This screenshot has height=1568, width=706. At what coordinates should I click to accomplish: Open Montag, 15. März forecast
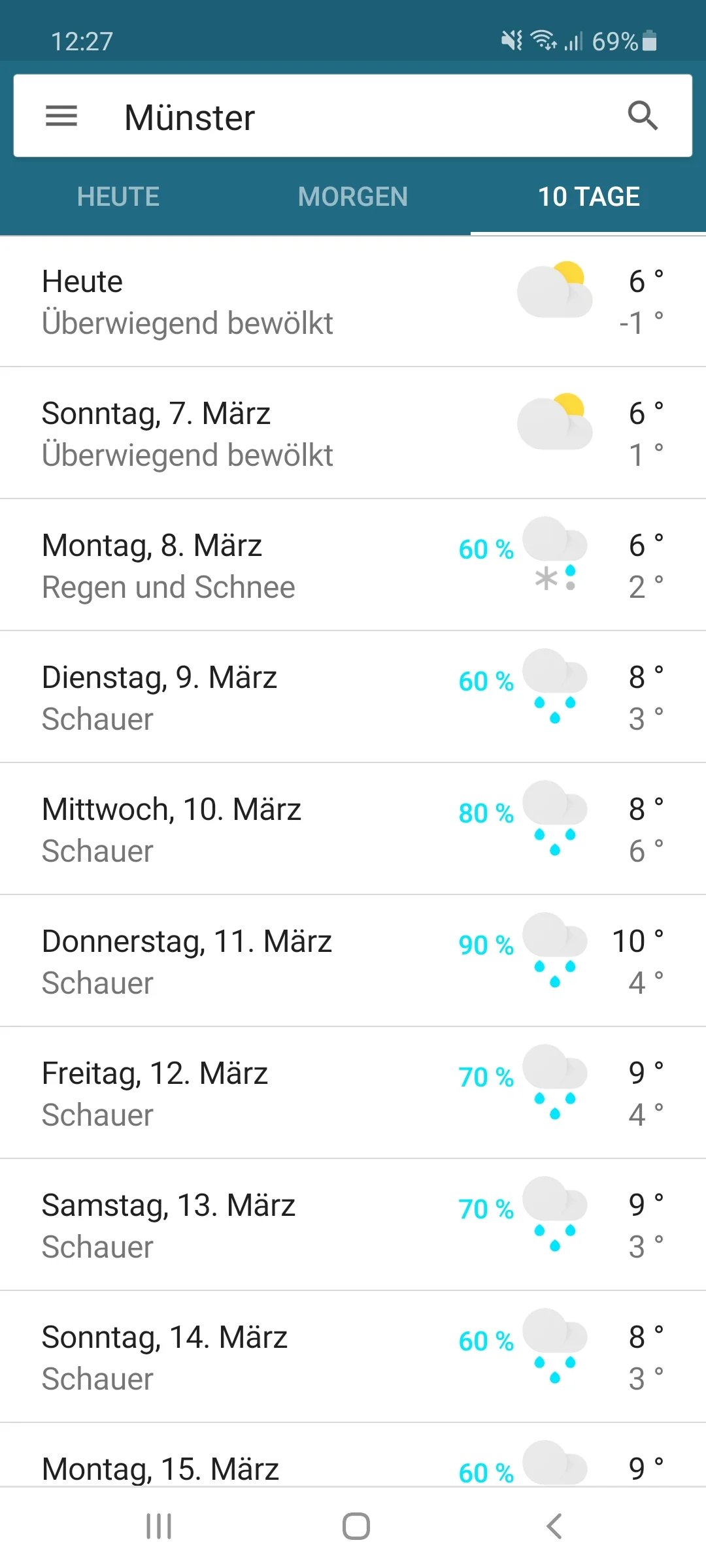tap(353, 1463)
